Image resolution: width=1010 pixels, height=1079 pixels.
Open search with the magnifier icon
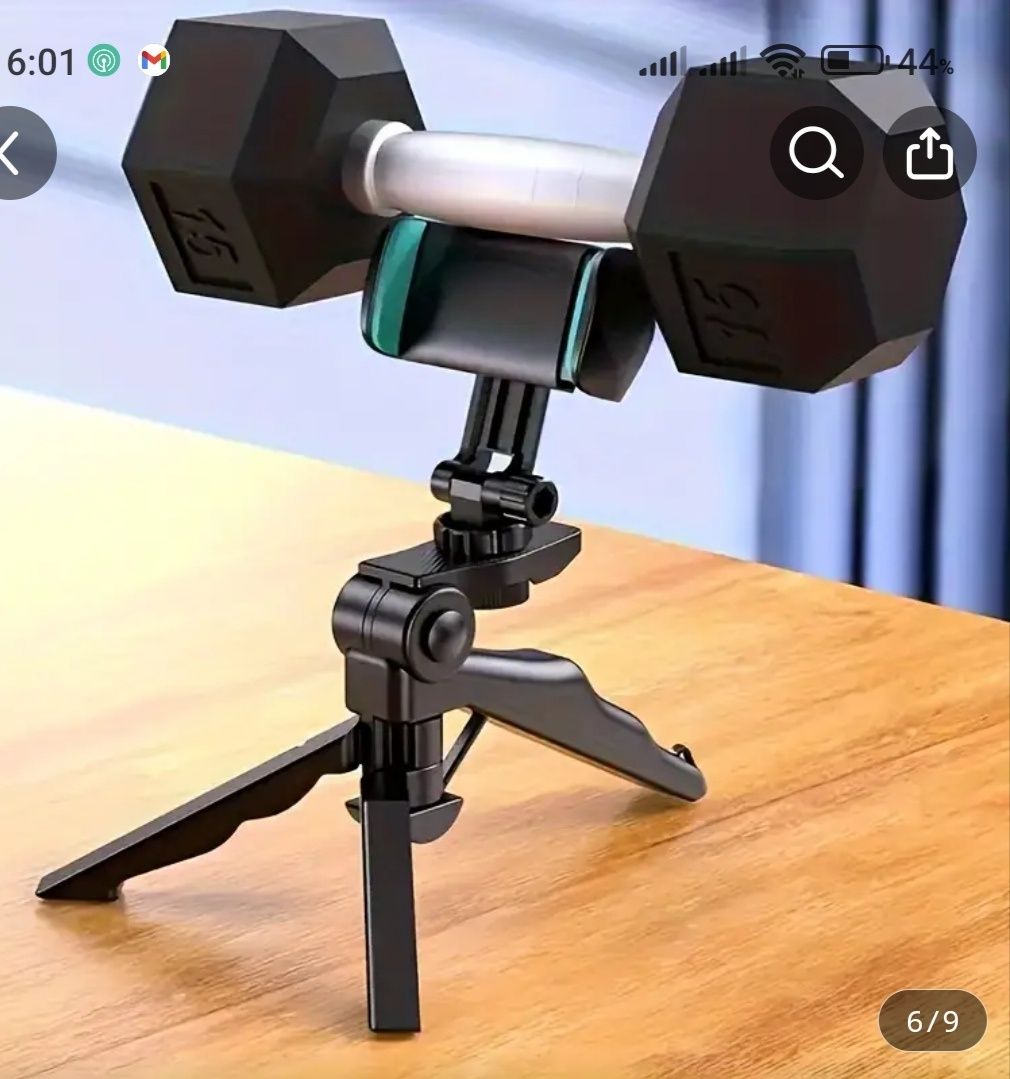click(x=816, y=154)
